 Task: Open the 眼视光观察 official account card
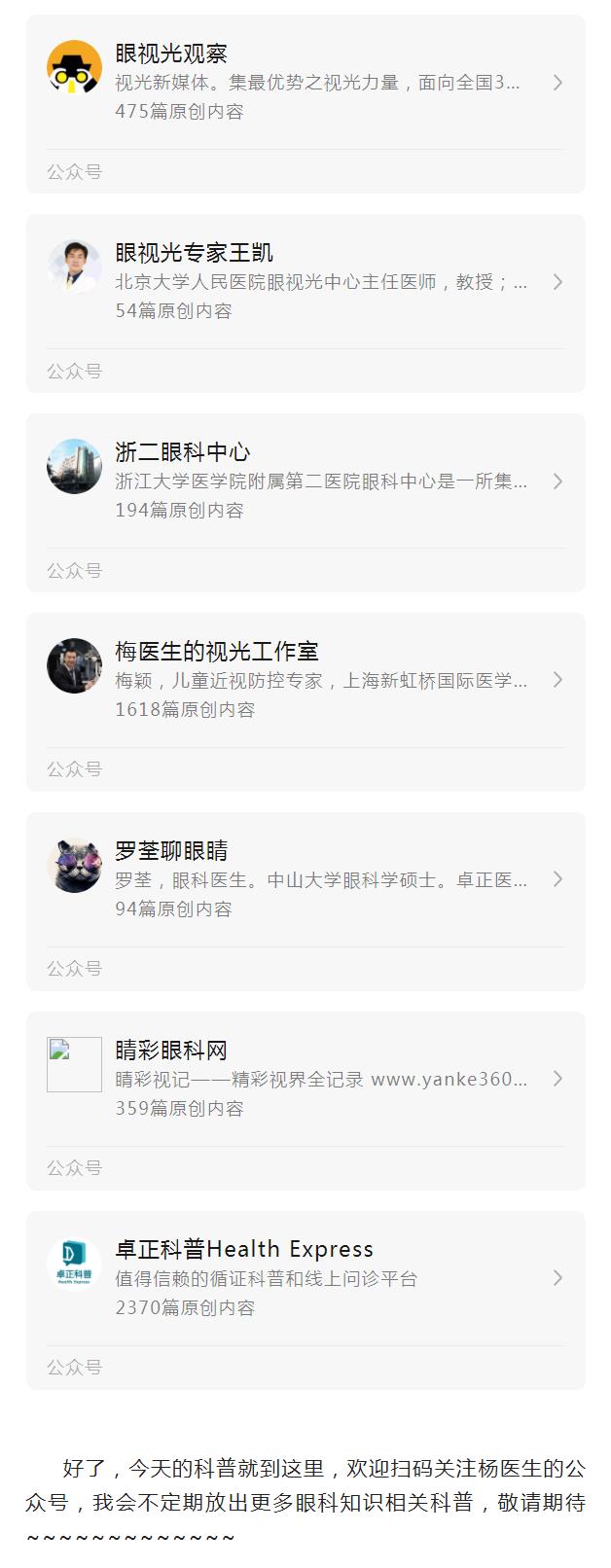tap(305, 83)
